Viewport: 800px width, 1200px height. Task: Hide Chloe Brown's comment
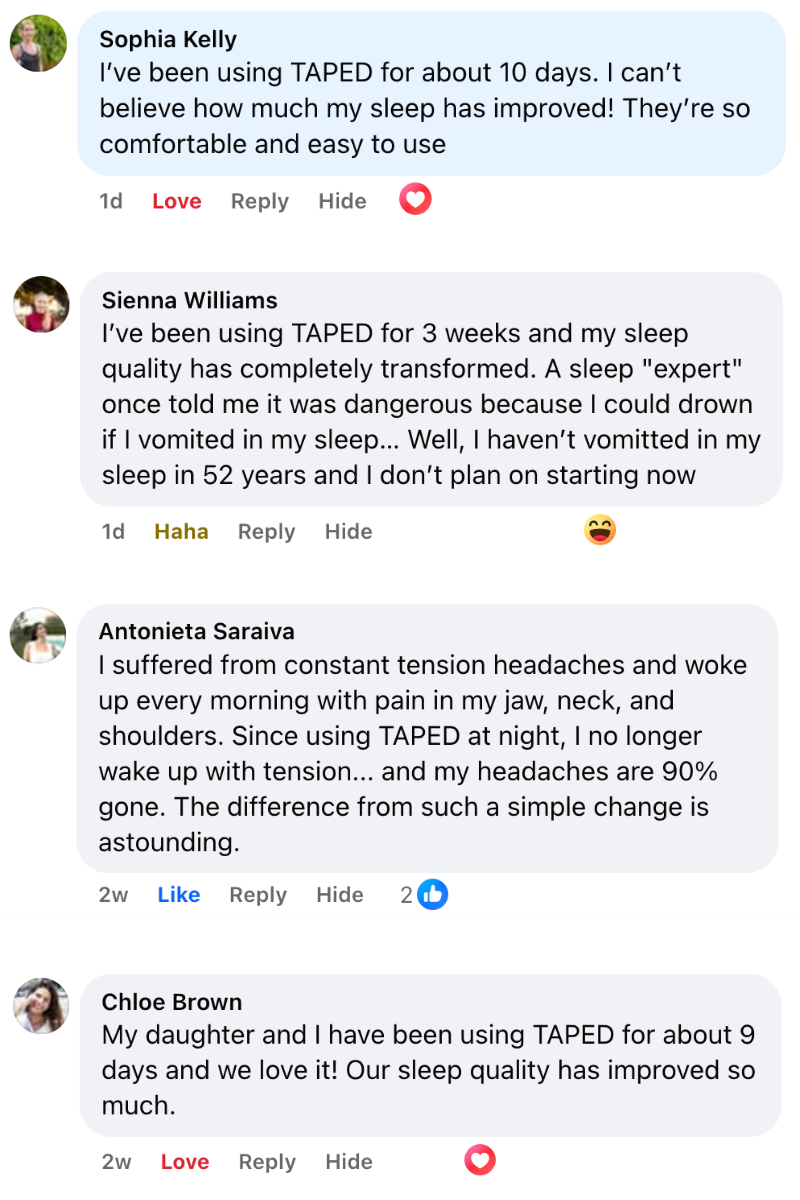pyautogui.click(x=349, y=1162)
